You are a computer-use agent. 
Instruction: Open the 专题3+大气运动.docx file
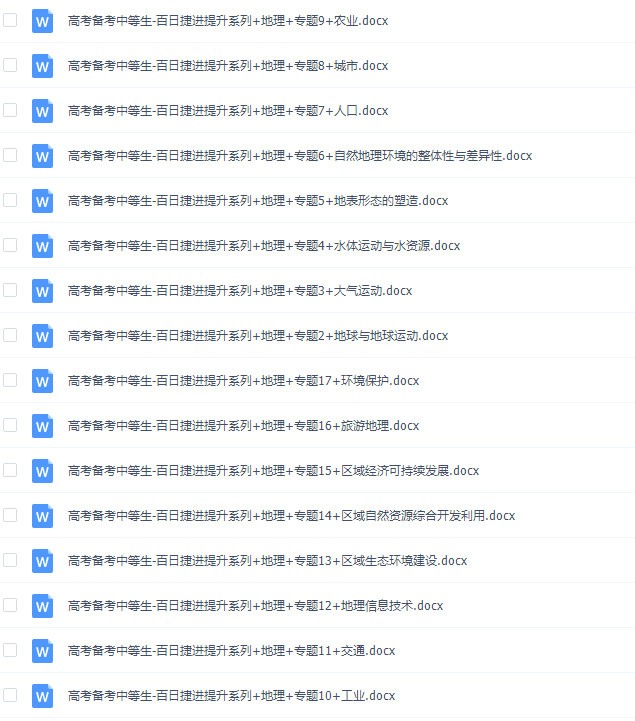240,291
